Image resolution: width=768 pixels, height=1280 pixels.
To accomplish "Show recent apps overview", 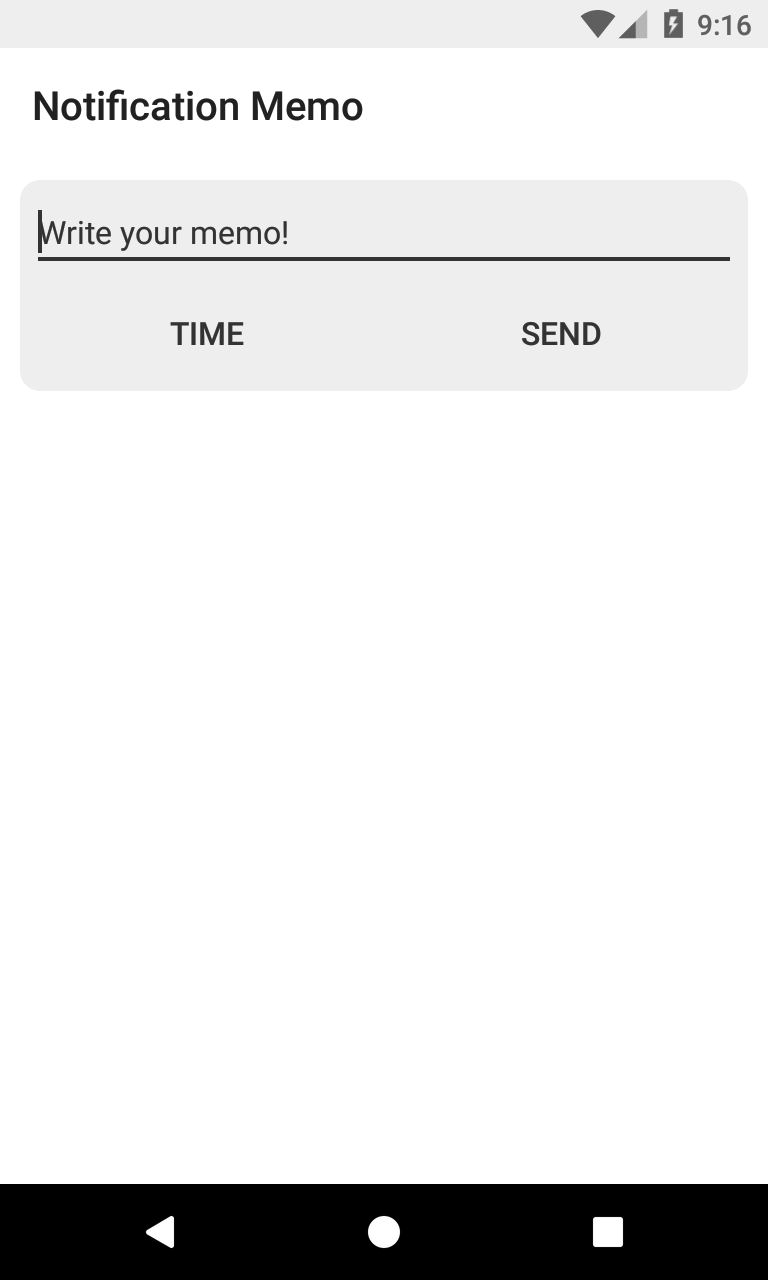I will point(607,1232).
